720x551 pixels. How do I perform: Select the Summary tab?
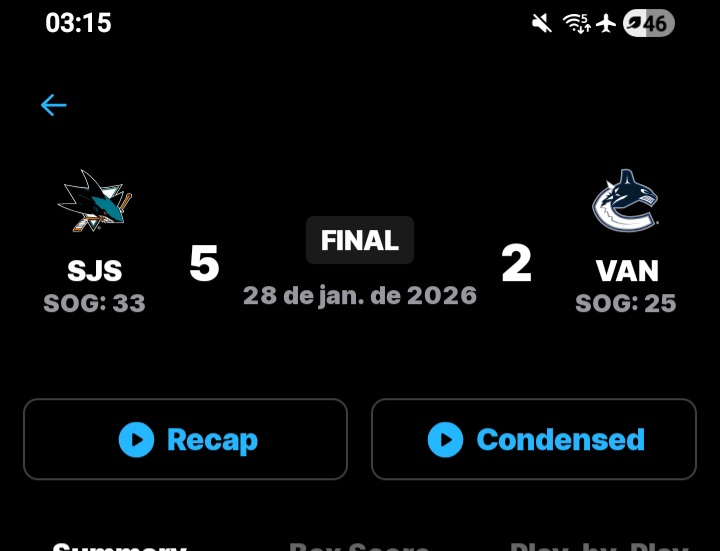pos(120,546)
